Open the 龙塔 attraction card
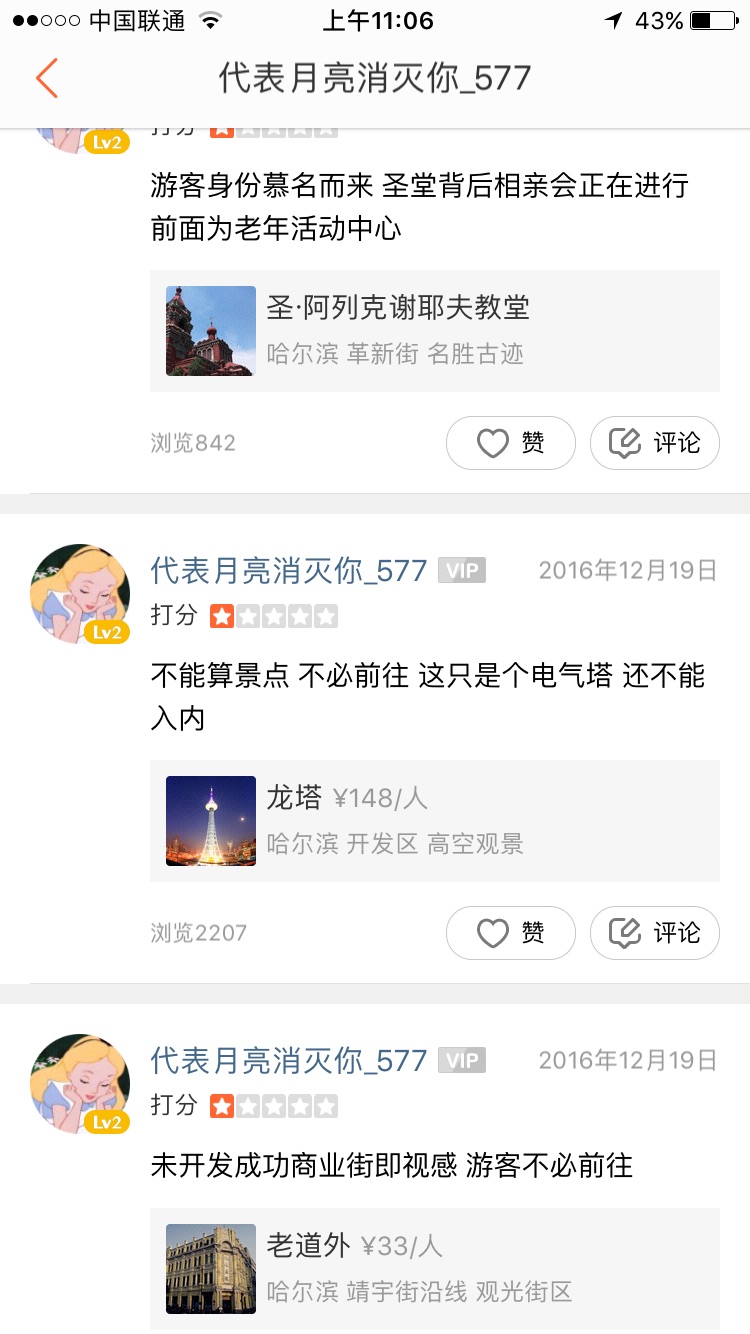This screenshot has width=750, height=1334. pos(434,820)
